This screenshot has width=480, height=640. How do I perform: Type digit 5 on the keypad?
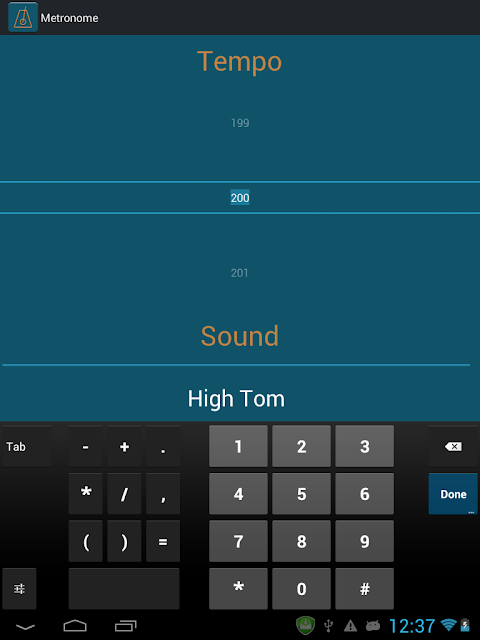(x=301, y=494)
